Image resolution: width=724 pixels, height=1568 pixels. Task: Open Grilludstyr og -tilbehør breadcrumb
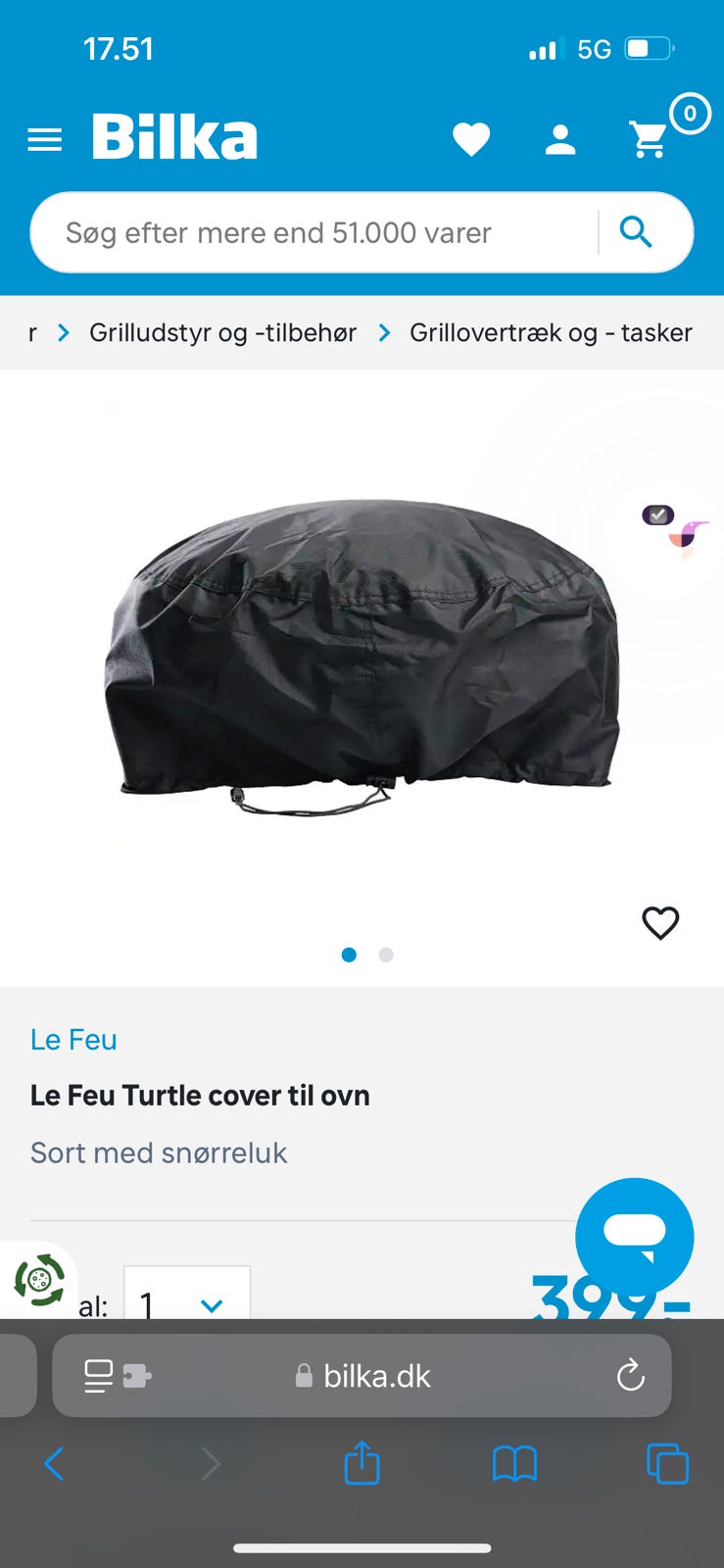point(222,333)
